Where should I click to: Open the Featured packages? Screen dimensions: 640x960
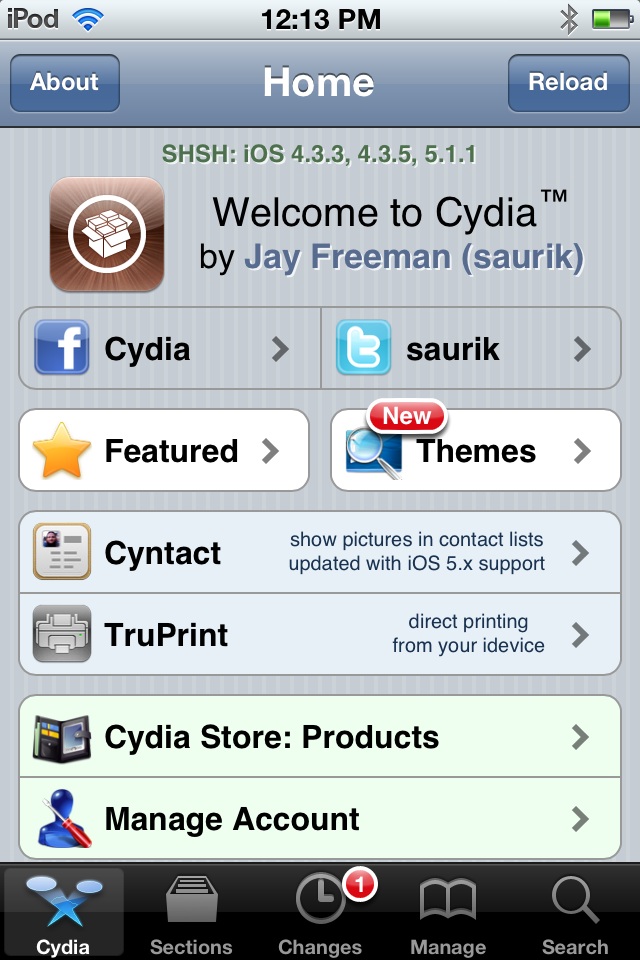click(x=164, y=451)
